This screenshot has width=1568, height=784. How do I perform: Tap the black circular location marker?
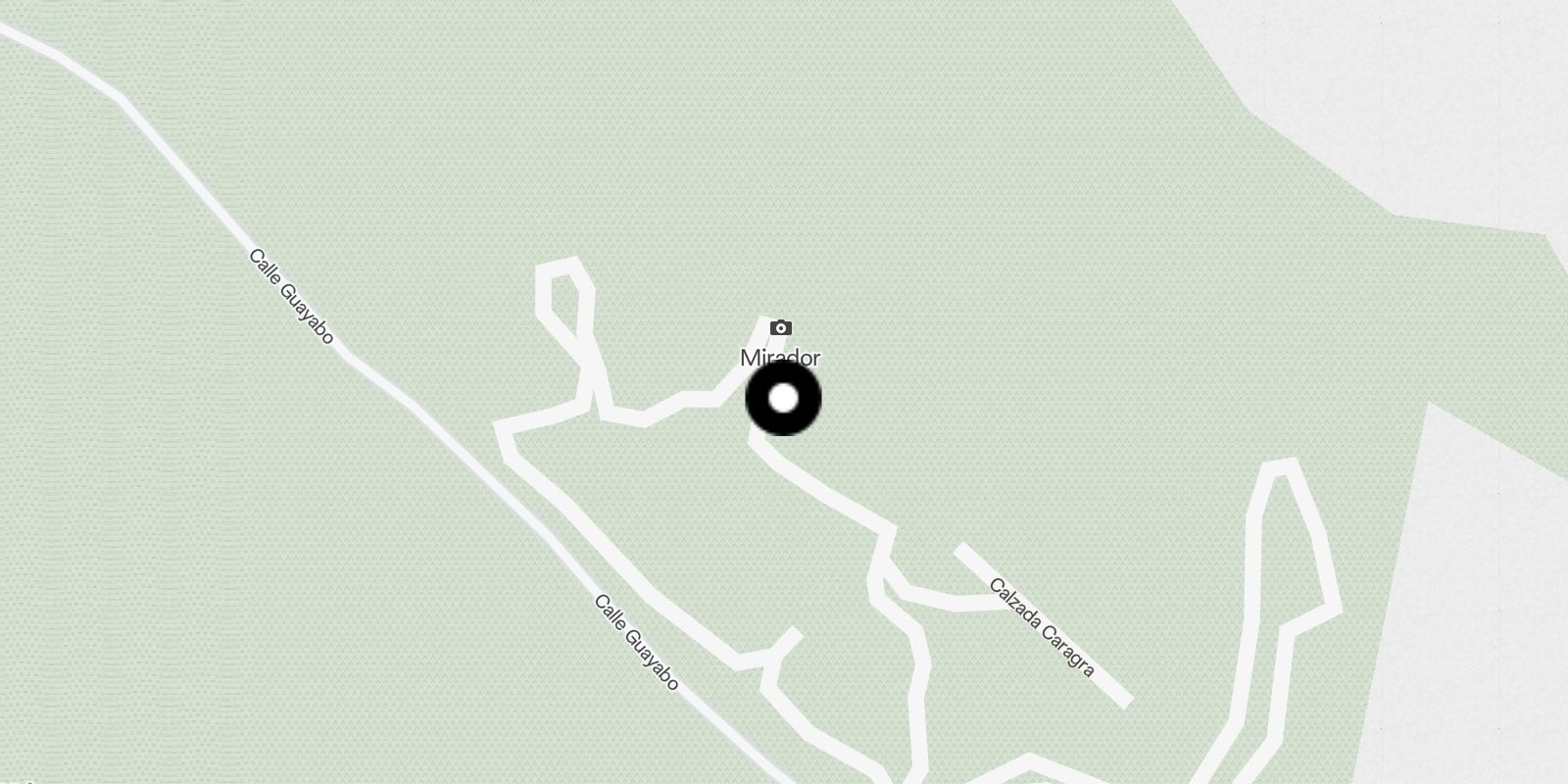click(x=783, y=399)
